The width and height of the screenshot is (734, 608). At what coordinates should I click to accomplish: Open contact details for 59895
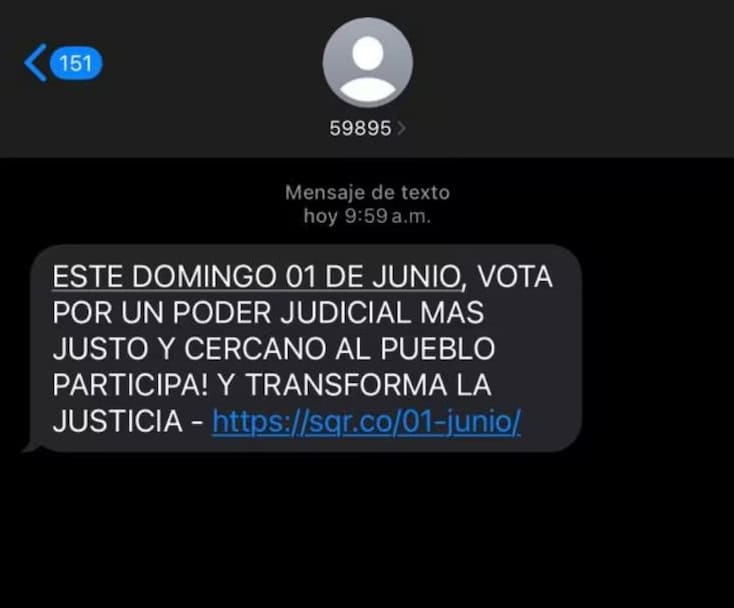[367, 128]
